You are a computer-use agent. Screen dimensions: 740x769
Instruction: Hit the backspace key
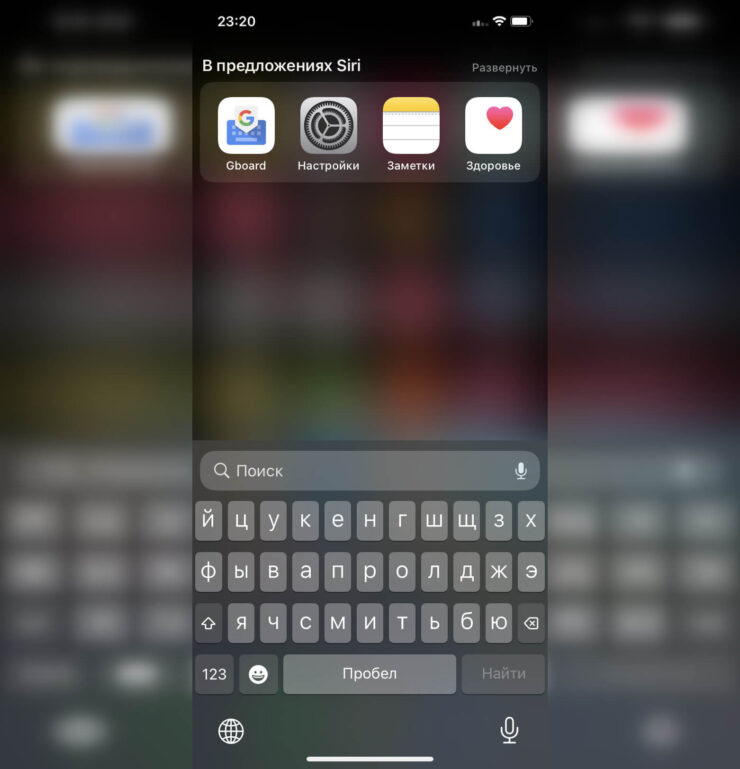click(x=531, y=623)
